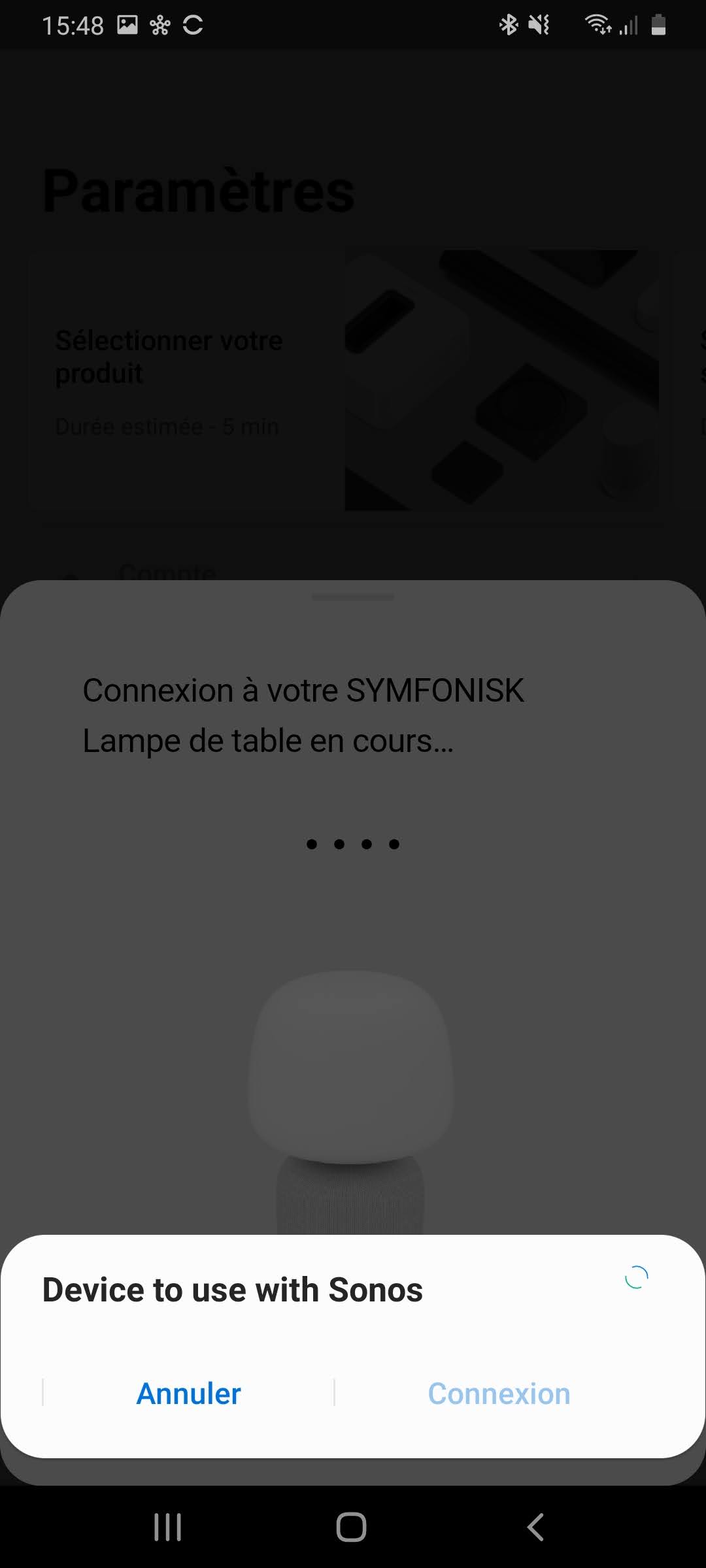Tap Annuler to cancel device pairing

pos(188,1394)
